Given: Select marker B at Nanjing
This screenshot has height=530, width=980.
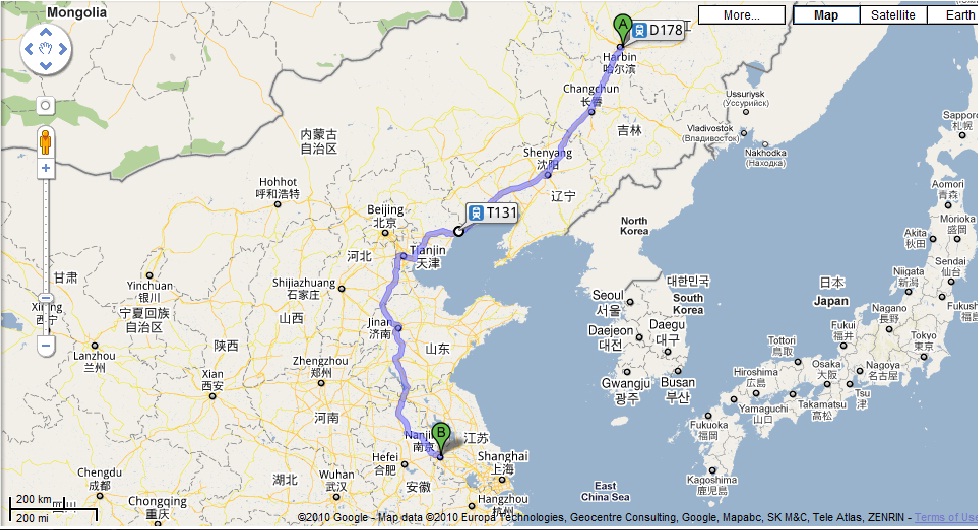Looking at the screenshot, I should pyautogui.click(x=440, y=438).
